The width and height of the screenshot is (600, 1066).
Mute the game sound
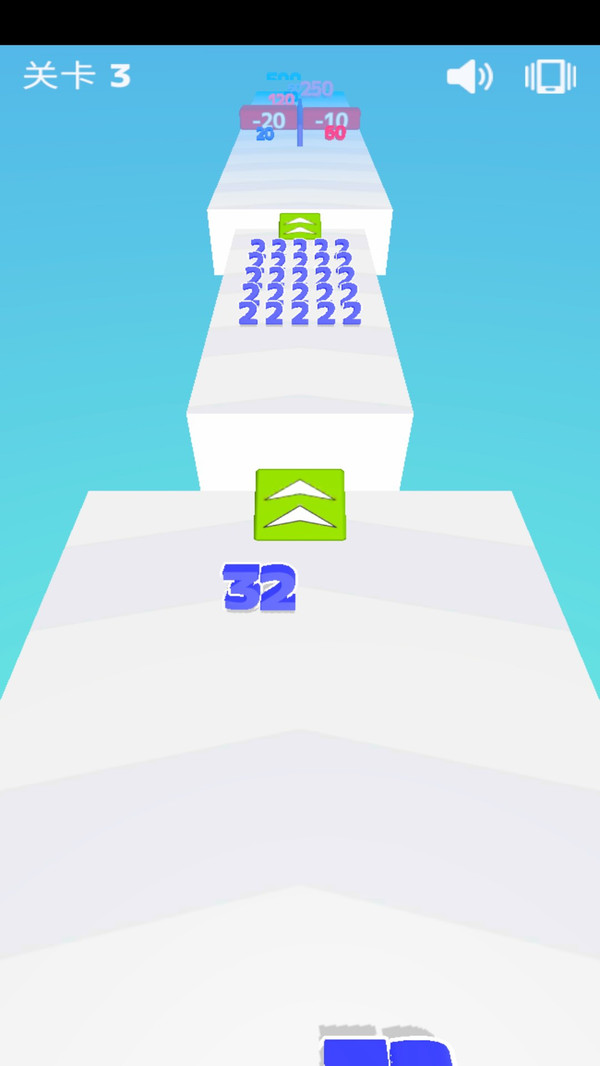coord(469,77)
